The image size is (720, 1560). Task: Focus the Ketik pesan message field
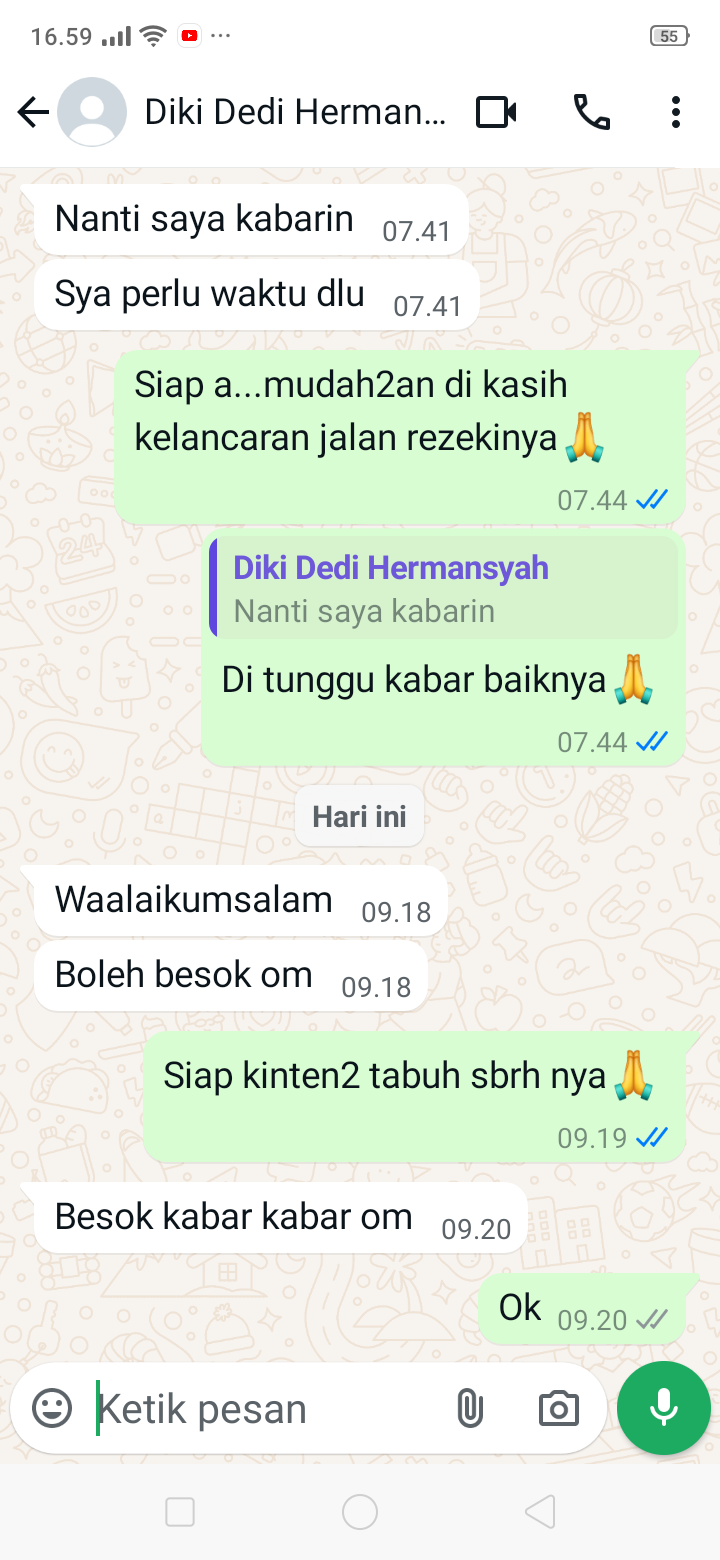pyautogui.click(x=260, y=1408)
